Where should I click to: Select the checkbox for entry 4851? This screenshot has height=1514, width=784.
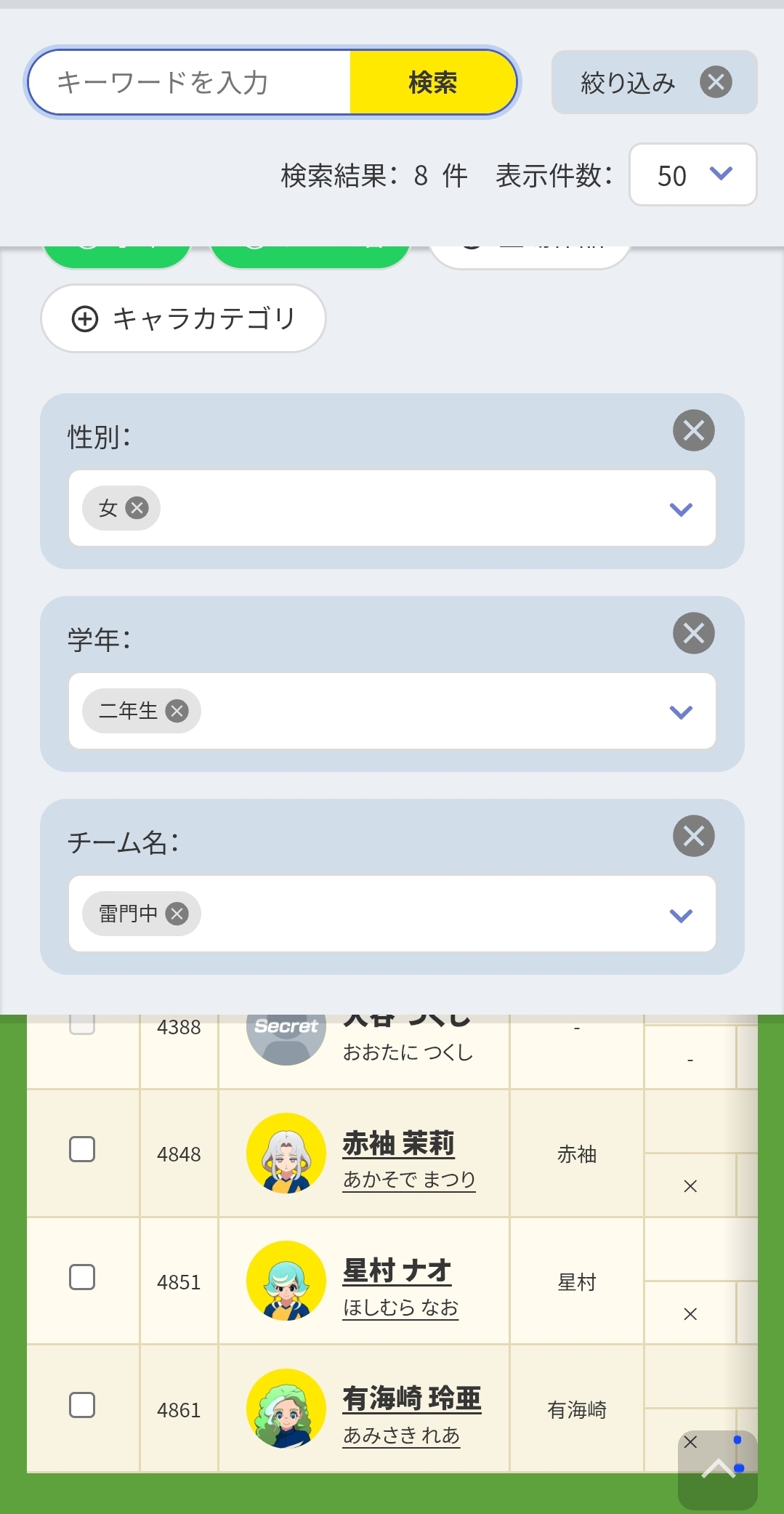coord(82,1277)
